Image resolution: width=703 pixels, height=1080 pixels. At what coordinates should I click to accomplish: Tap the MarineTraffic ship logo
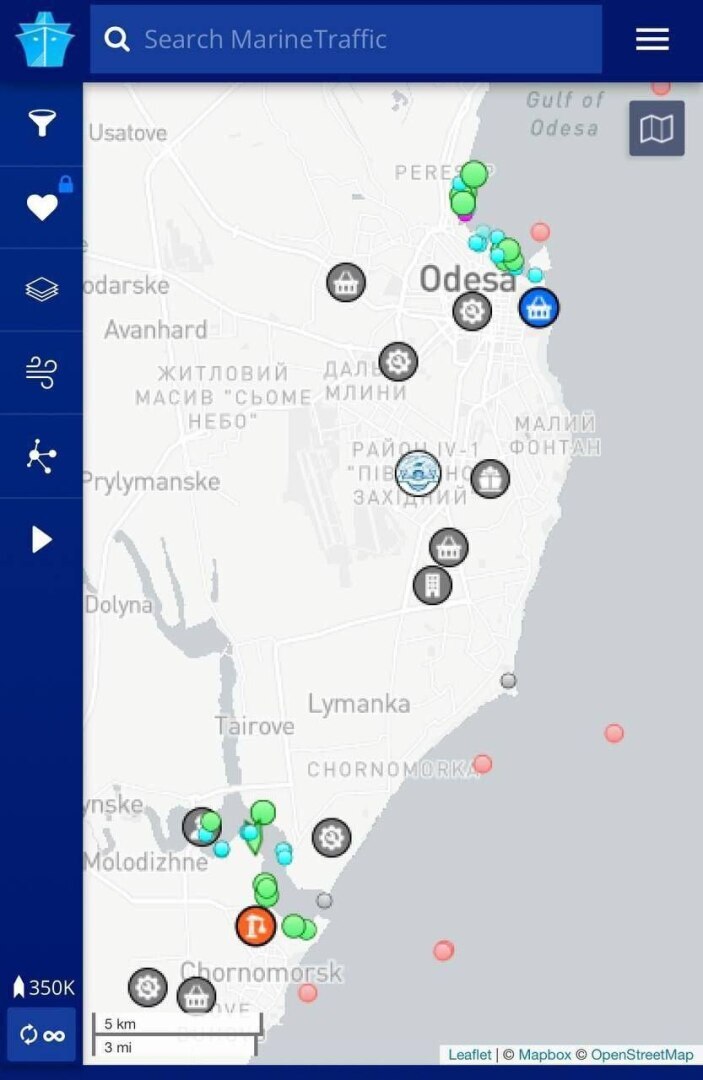coord(44,39)
